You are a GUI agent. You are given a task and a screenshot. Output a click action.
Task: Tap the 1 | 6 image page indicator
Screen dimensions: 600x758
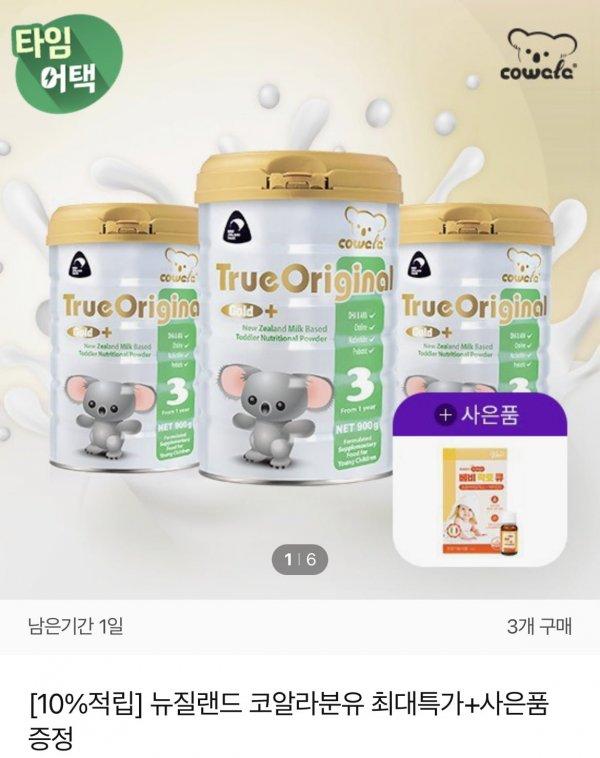pos(299,560)
